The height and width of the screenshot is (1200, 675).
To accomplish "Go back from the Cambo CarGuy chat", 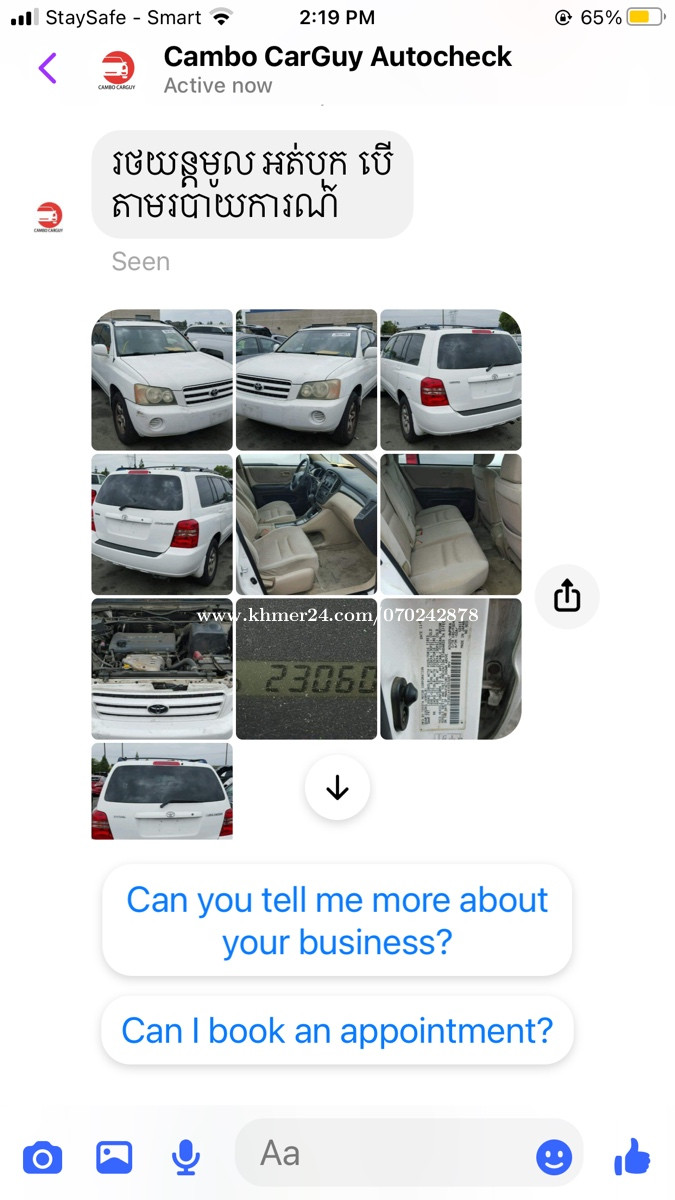I will tap(47, 69).
